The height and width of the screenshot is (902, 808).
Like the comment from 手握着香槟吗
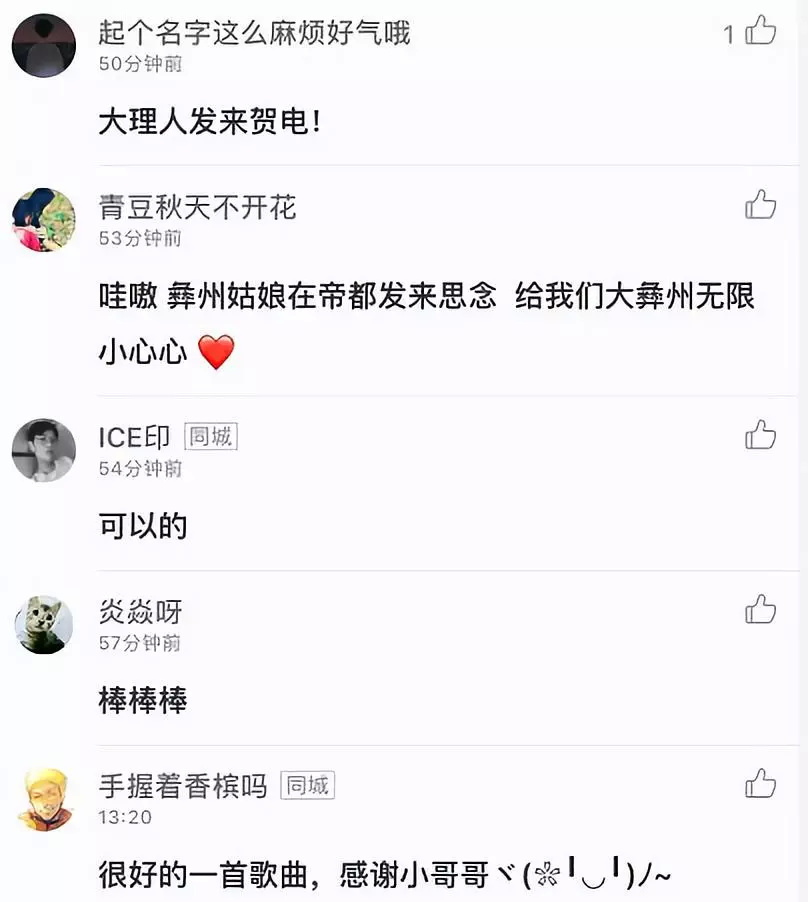click(x=760, y=783)
